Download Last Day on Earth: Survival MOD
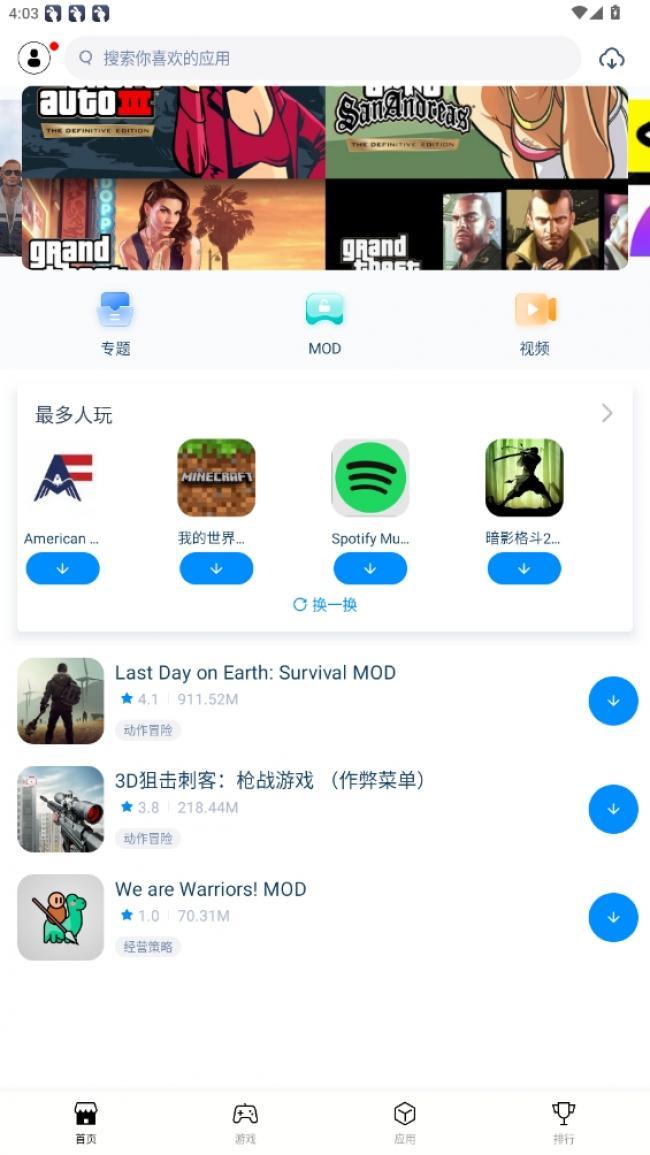Screen dimensions: 650x1155 [613, 701]
